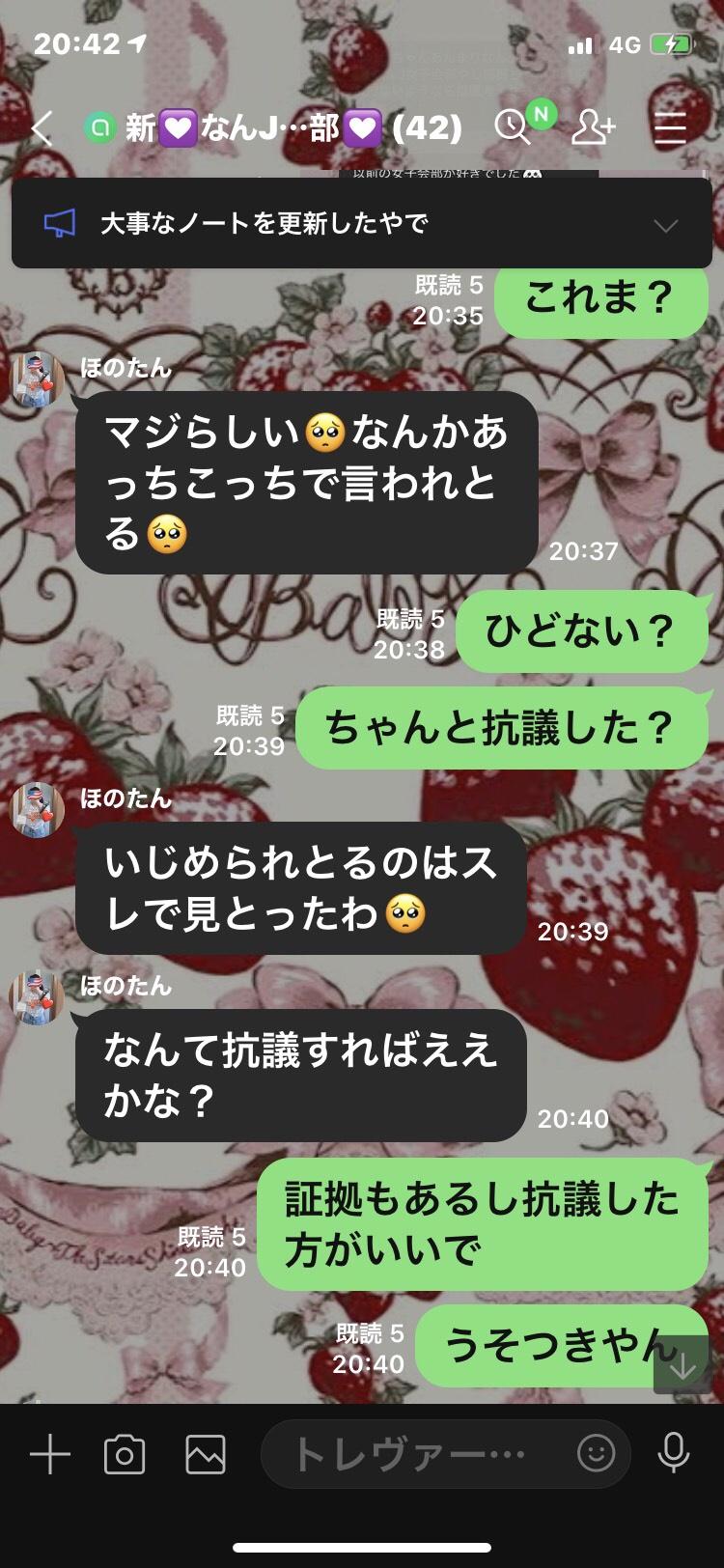The width and height of the screenshot is (724, 1568).
Task: View ほのたん's profile above the マジらしい message
Action: point(37,378)
